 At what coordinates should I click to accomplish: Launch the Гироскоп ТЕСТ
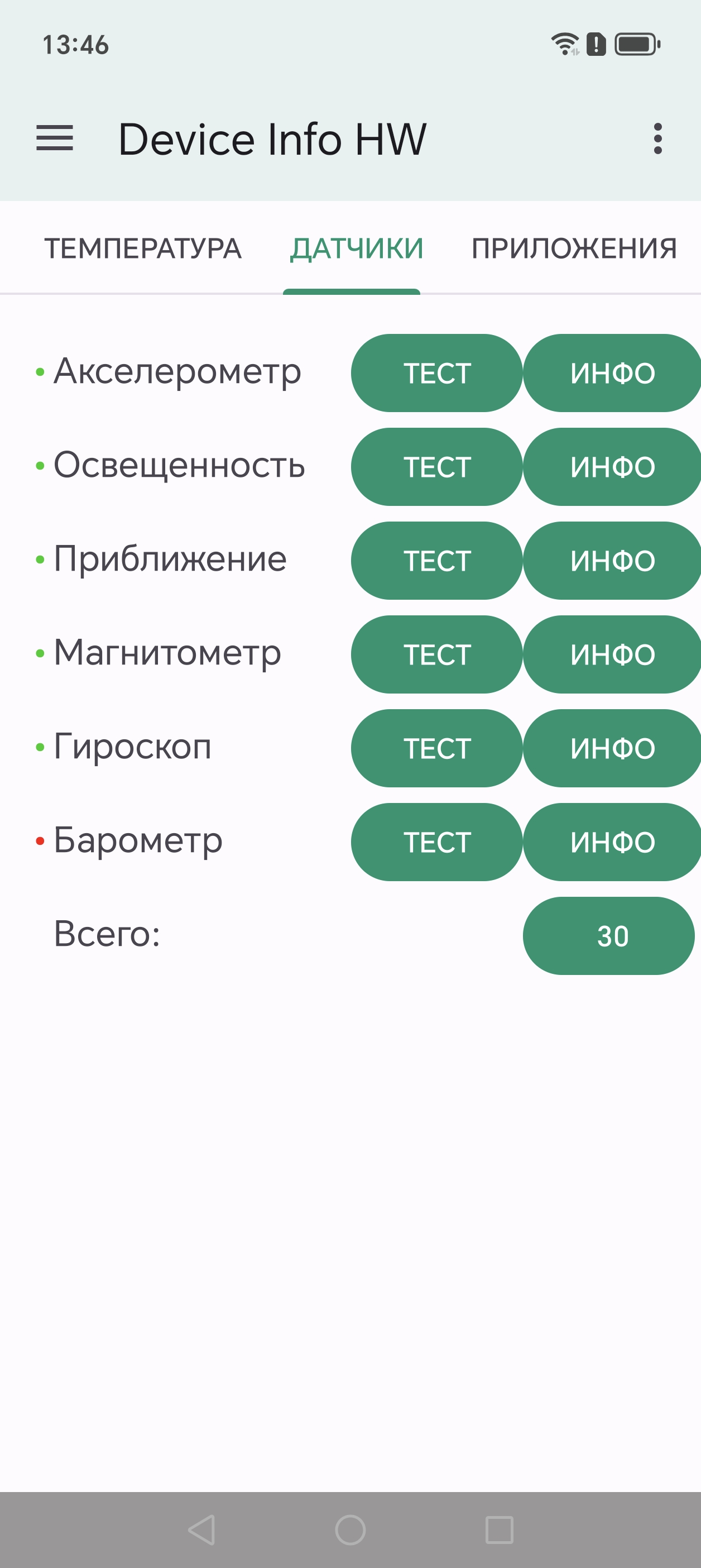coord(437,748)
